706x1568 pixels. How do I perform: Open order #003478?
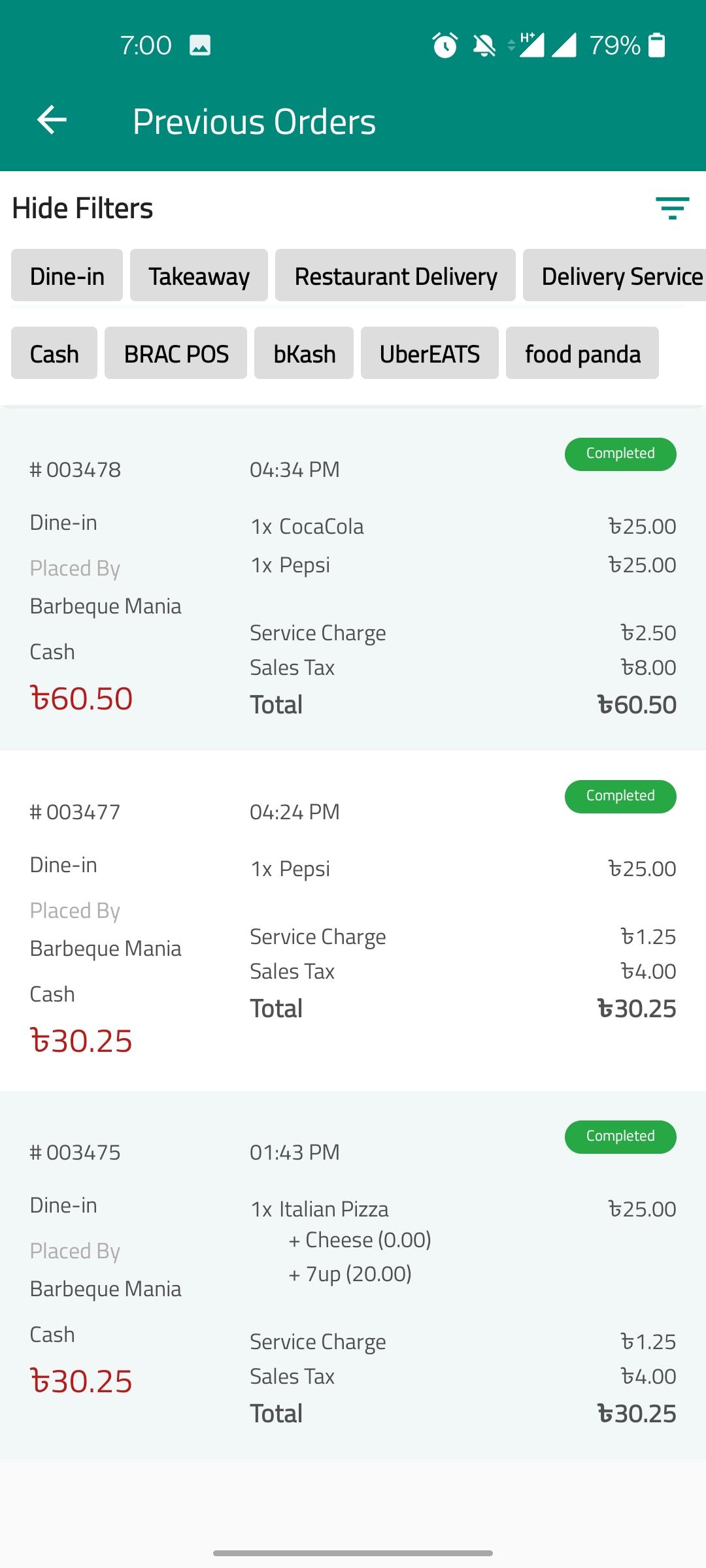(x=353, y=579)
